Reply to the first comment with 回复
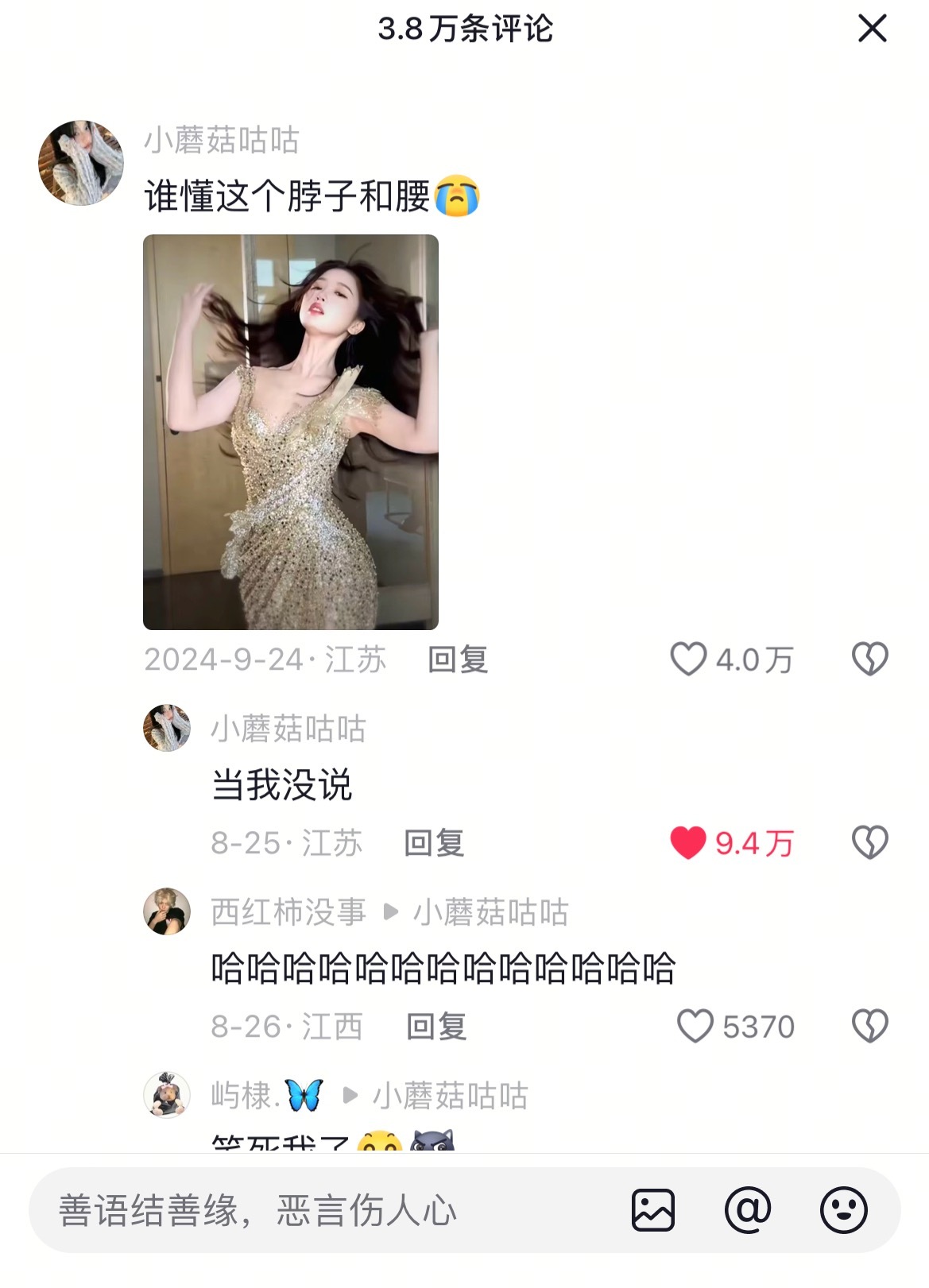Viewport: 929px width, 1288px height. point(457,659)
